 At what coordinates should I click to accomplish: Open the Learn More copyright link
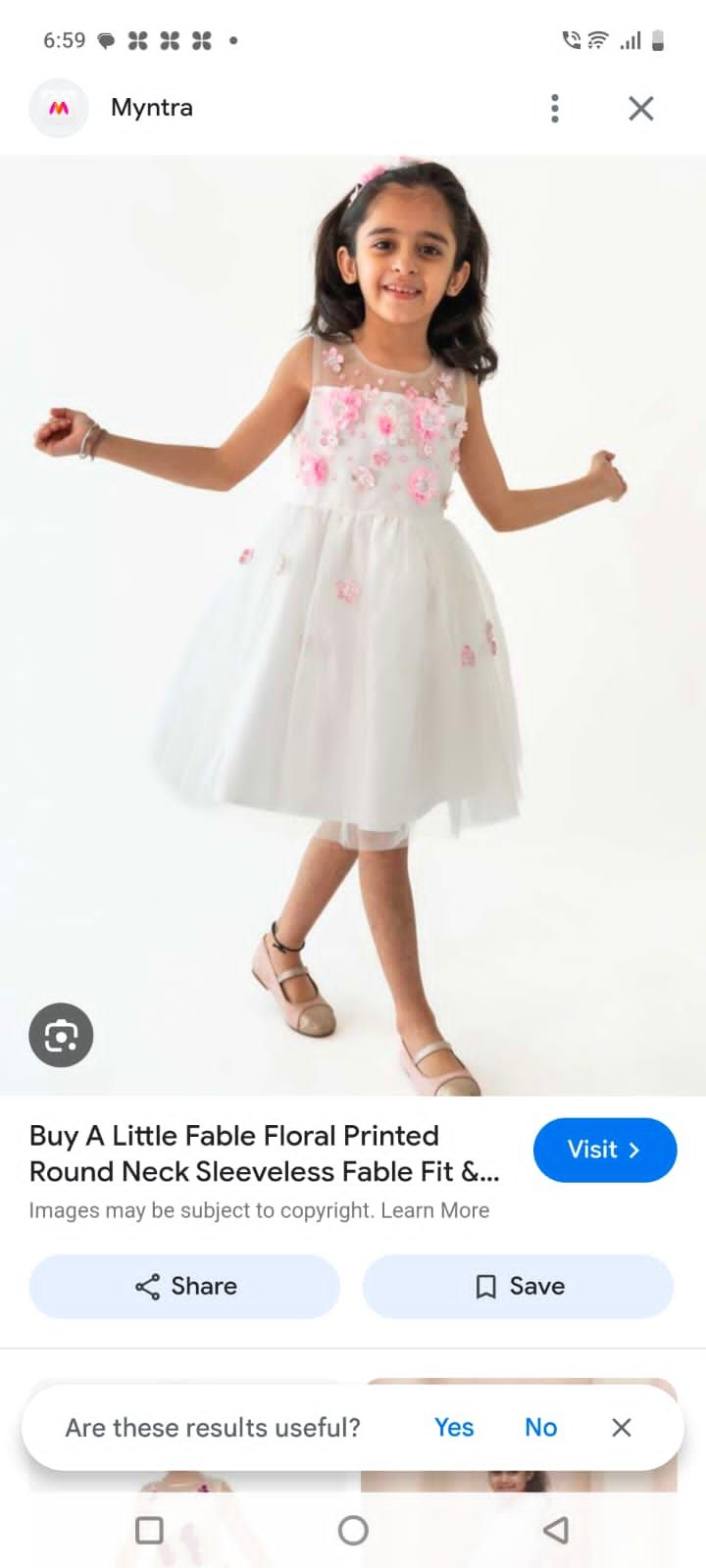pyautogui.click(x=434, y=1210)
